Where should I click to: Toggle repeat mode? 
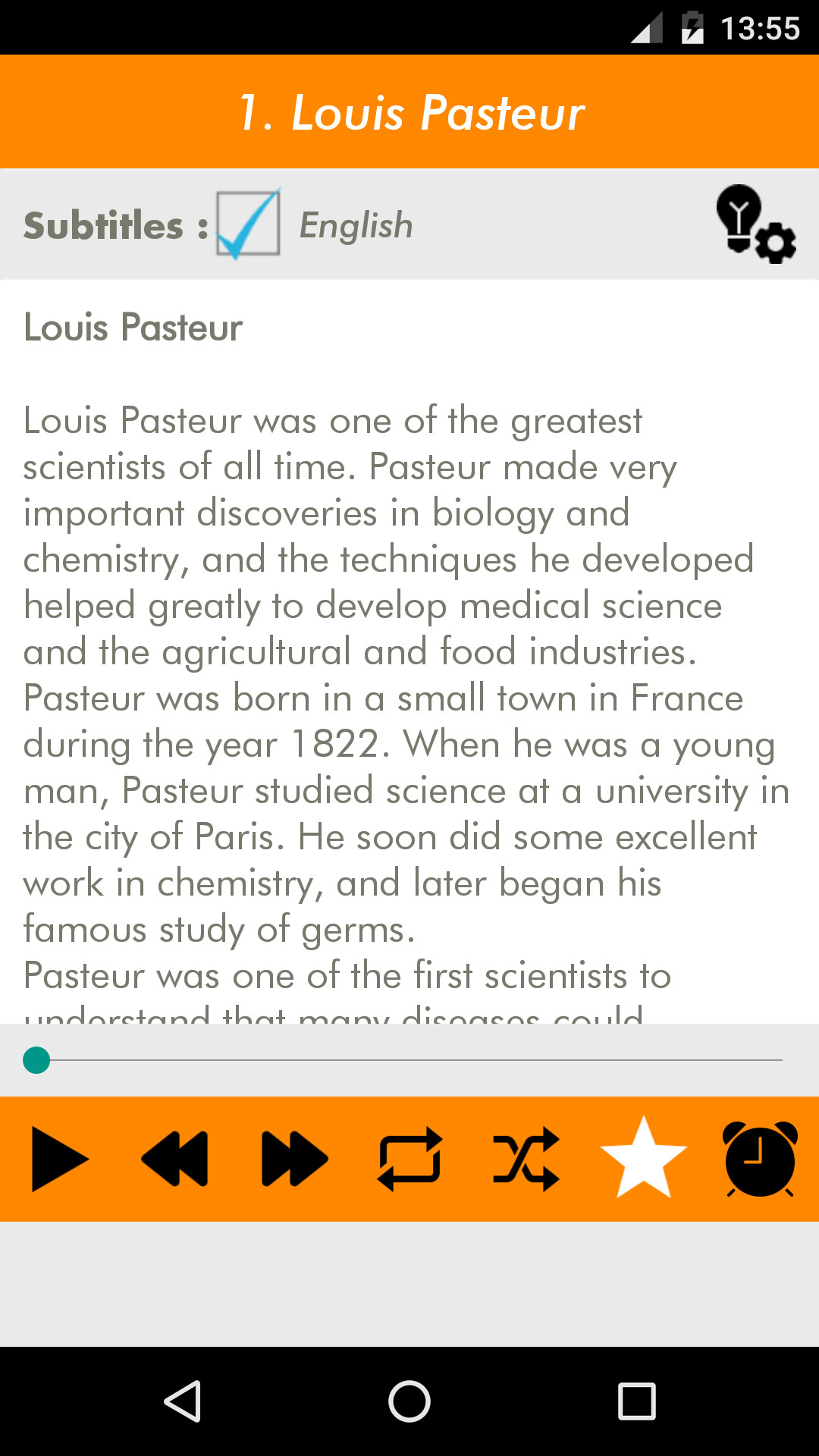[x=410, y=1159]
